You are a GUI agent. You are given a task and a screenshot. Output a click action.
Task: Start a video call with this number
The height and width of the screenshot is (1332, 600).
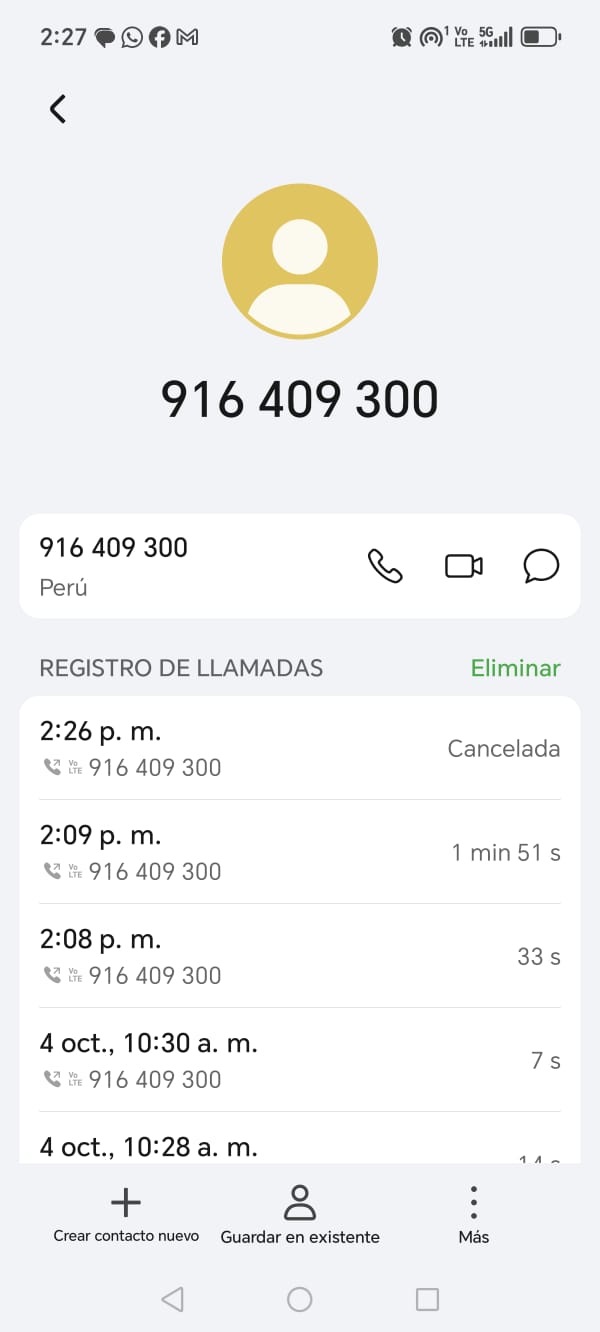[x=463, y=566]
